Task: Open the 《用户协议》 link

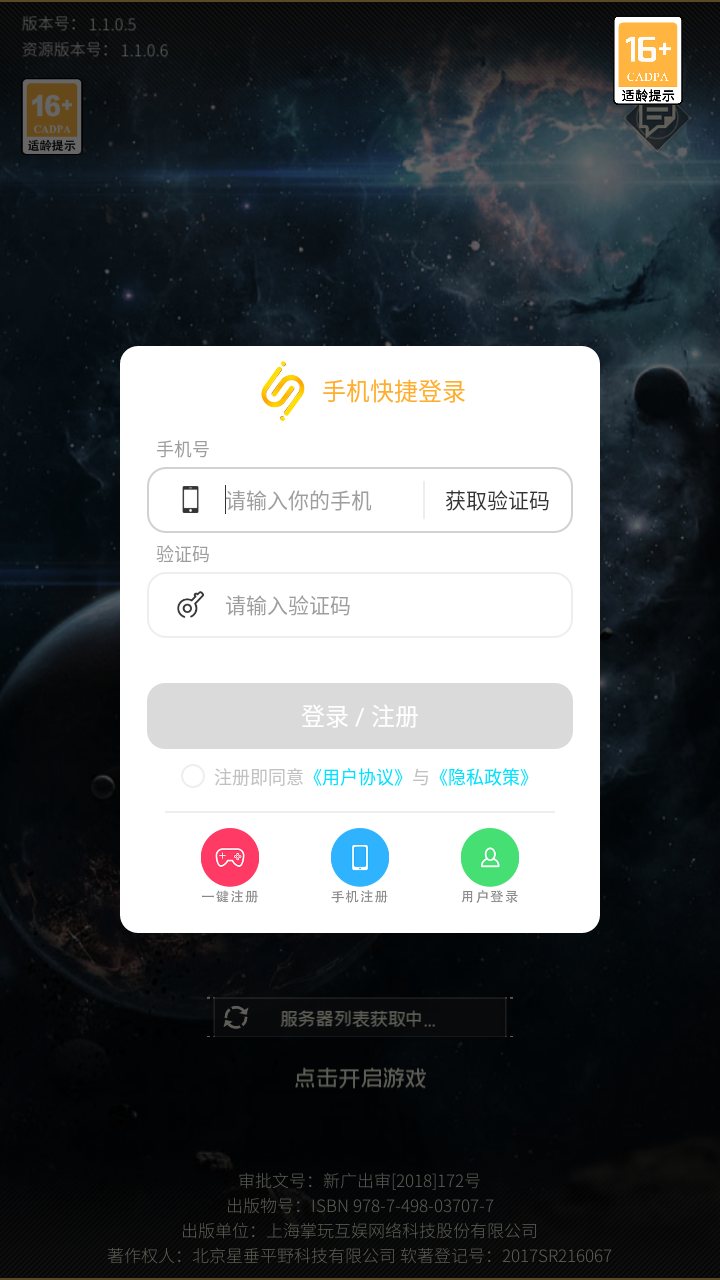Action: point(358,777)
